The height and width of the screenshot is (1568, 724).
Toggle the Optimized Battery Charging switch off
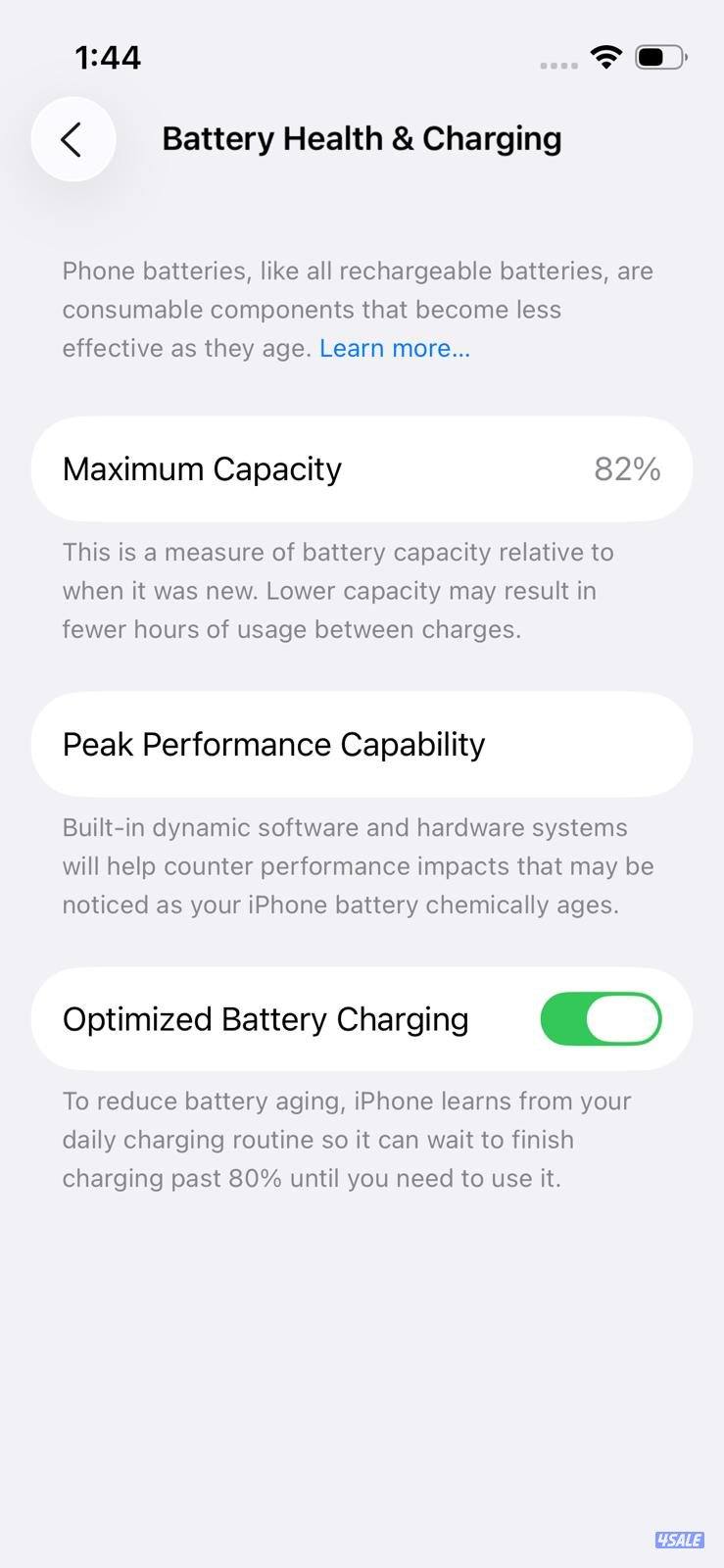click(601, 1019)
